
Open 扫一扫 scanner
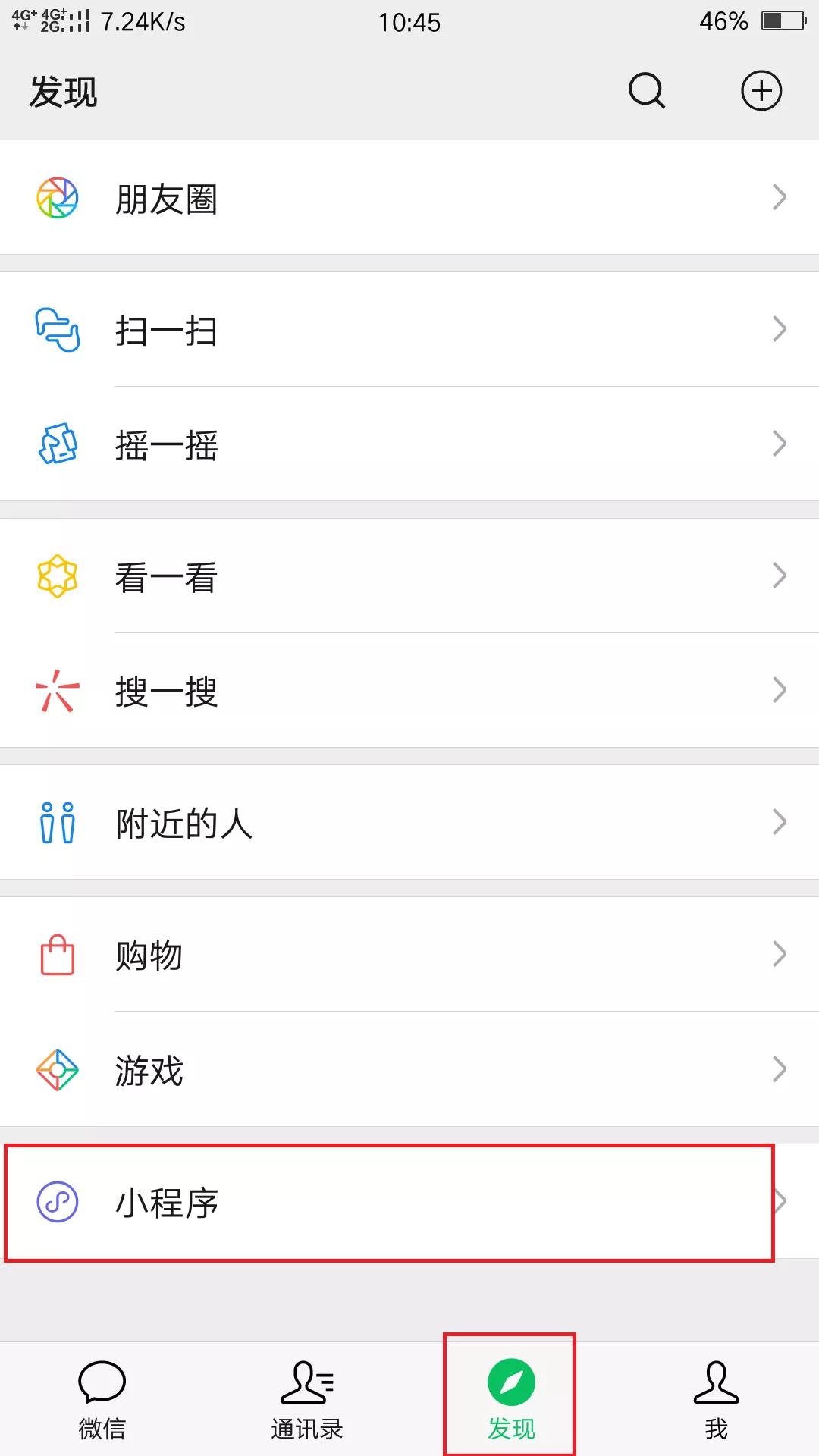coord(409,329)
